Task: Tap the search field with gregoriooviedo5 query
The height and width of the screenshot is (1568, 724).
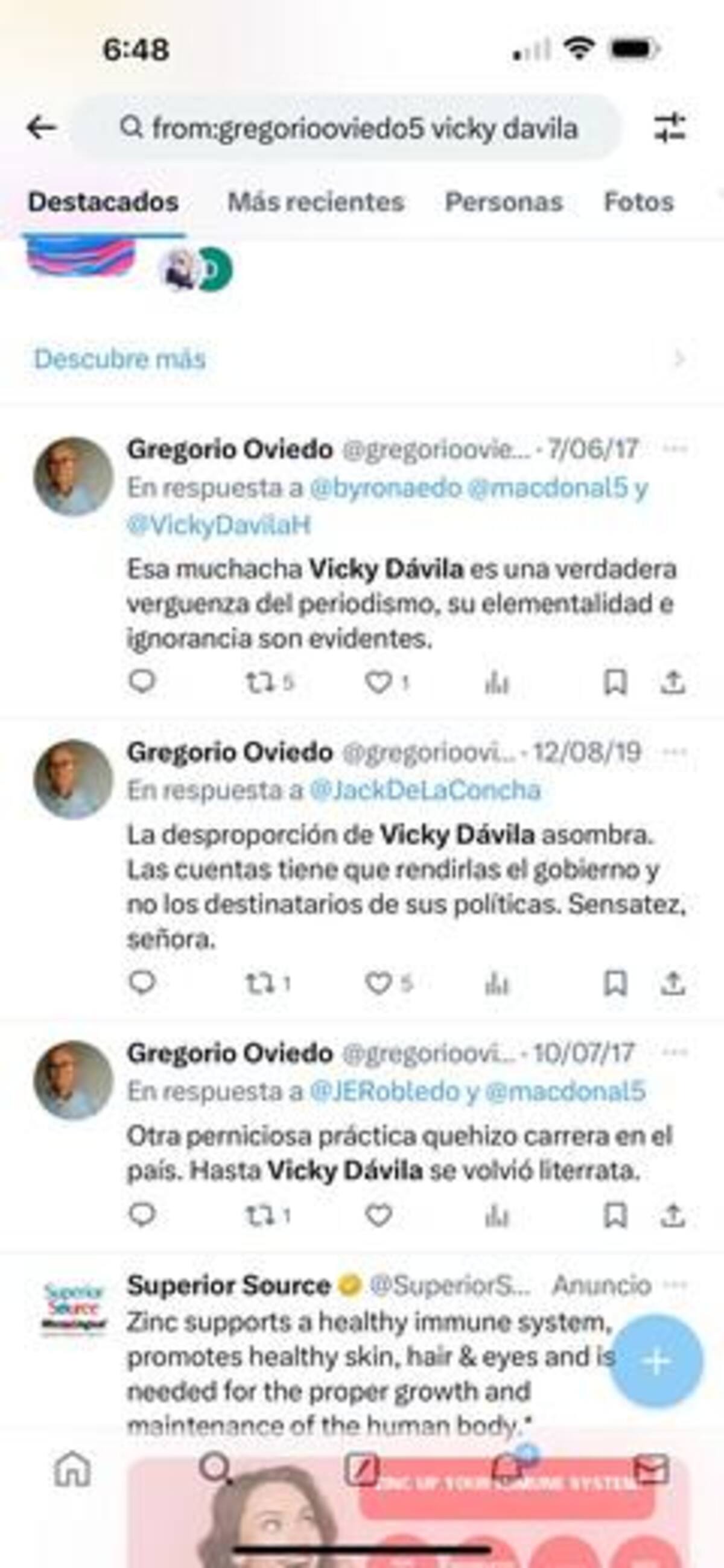Action: point(347,128)
